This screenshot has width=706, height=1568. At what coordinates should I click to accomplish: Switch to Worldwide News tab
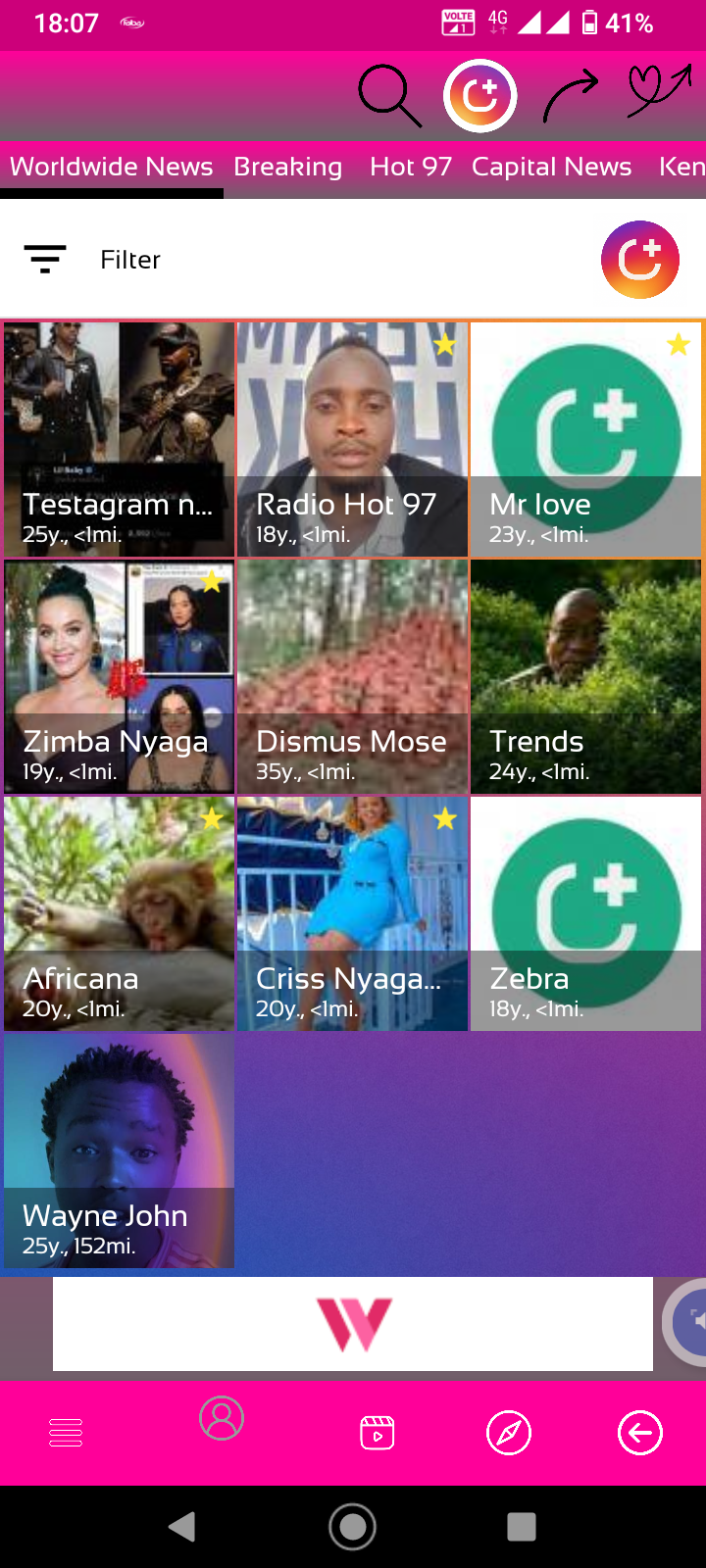point(111,167)
